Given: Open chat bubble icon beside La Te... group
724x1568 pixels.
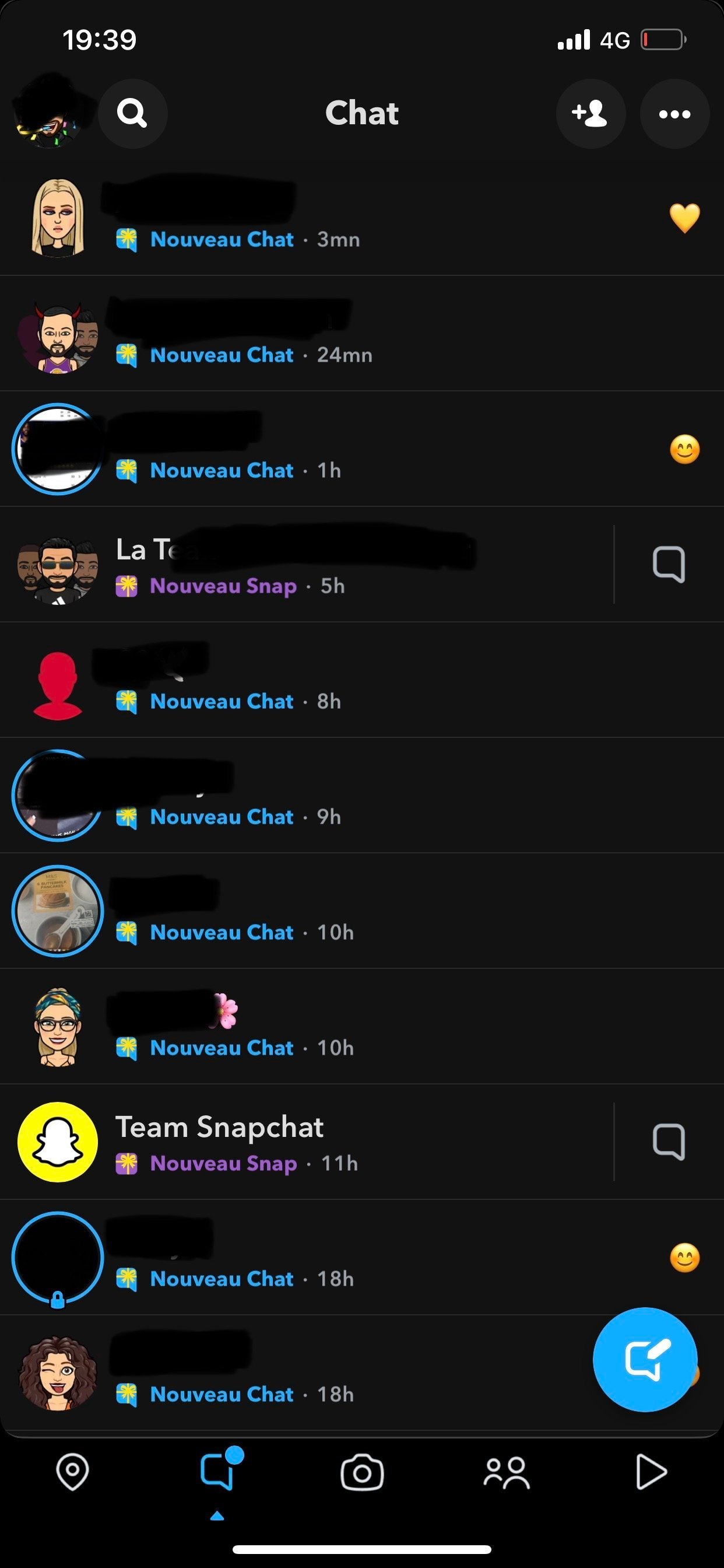Looking at the screenshot, I should tap(668, 565).
